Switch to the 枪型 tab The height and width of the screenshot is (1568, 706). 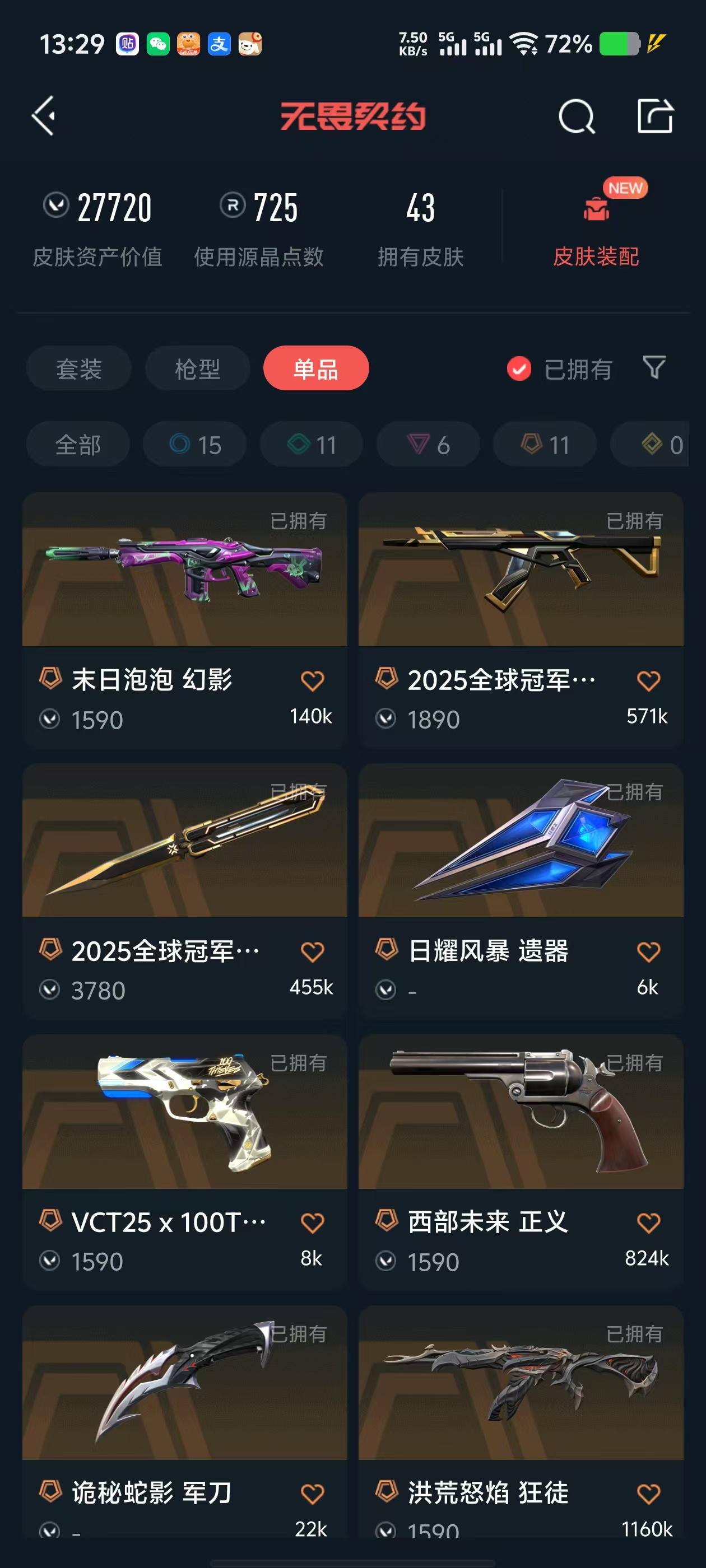pyautogui.click(x=197, y=368)
